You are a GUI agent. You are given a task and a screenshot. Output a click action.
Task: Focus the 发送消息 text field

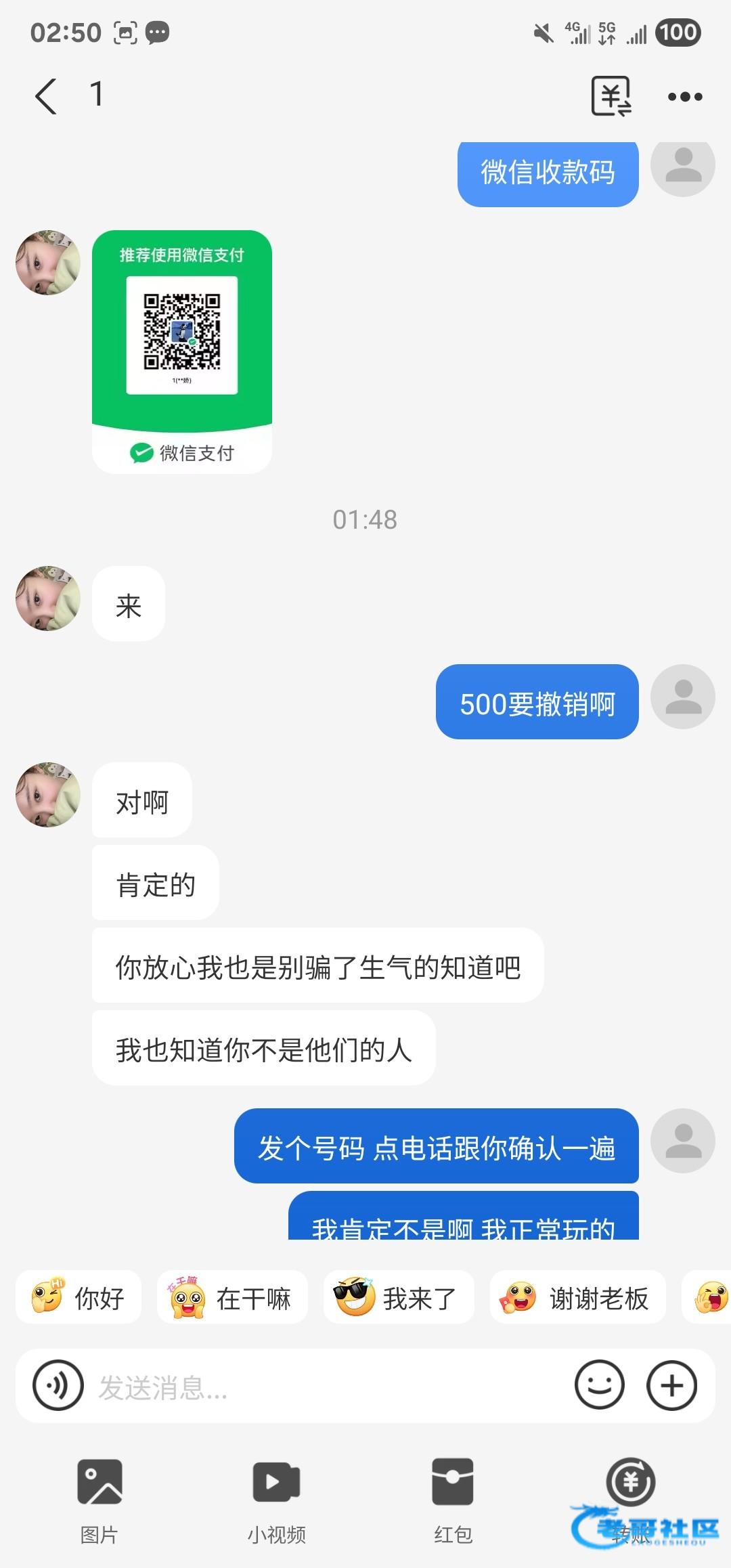(x=325, y=1387)
